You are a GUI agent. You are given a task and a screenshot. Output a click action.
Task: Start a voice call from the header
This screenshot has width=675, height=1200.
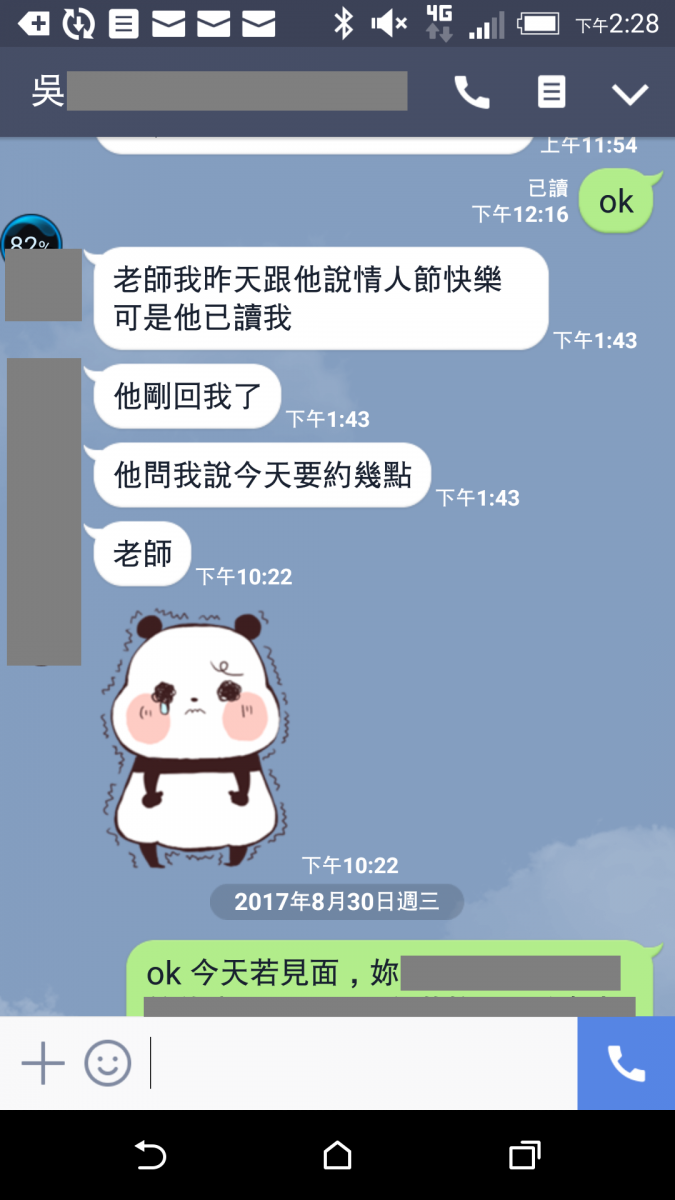point(472,93)
